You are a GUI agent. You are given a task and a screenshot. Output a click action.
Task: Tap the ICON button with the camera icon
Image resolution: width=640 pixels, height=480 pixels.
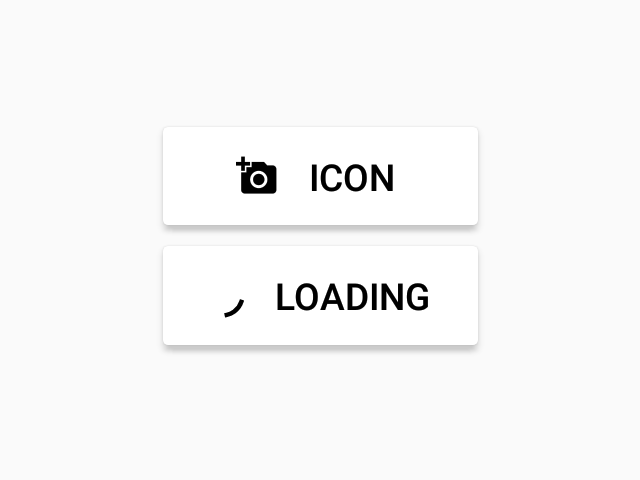320,177
